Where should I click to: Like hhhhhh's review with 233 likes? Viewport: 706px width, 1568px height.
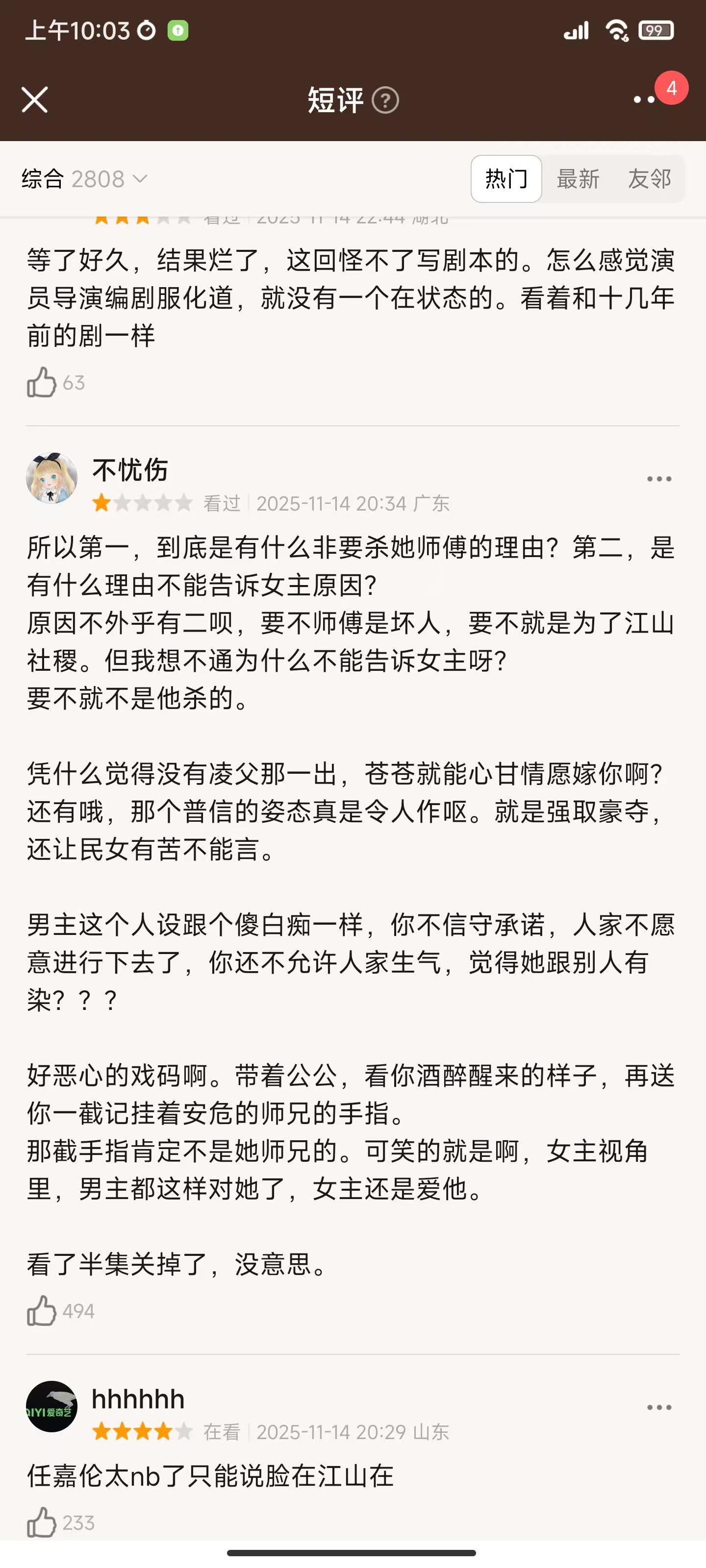point(42,1522)
